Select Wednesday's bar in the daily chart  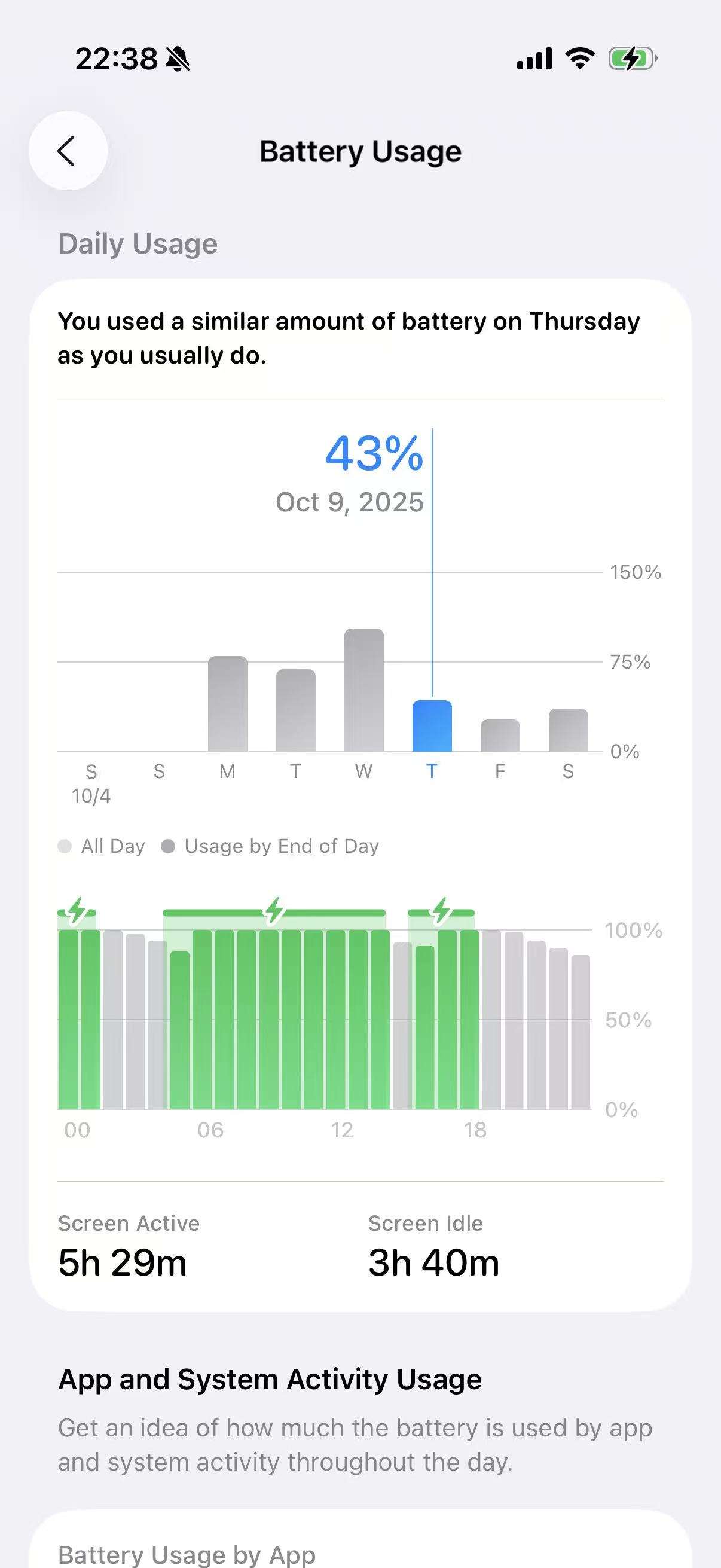click(364, 690)
